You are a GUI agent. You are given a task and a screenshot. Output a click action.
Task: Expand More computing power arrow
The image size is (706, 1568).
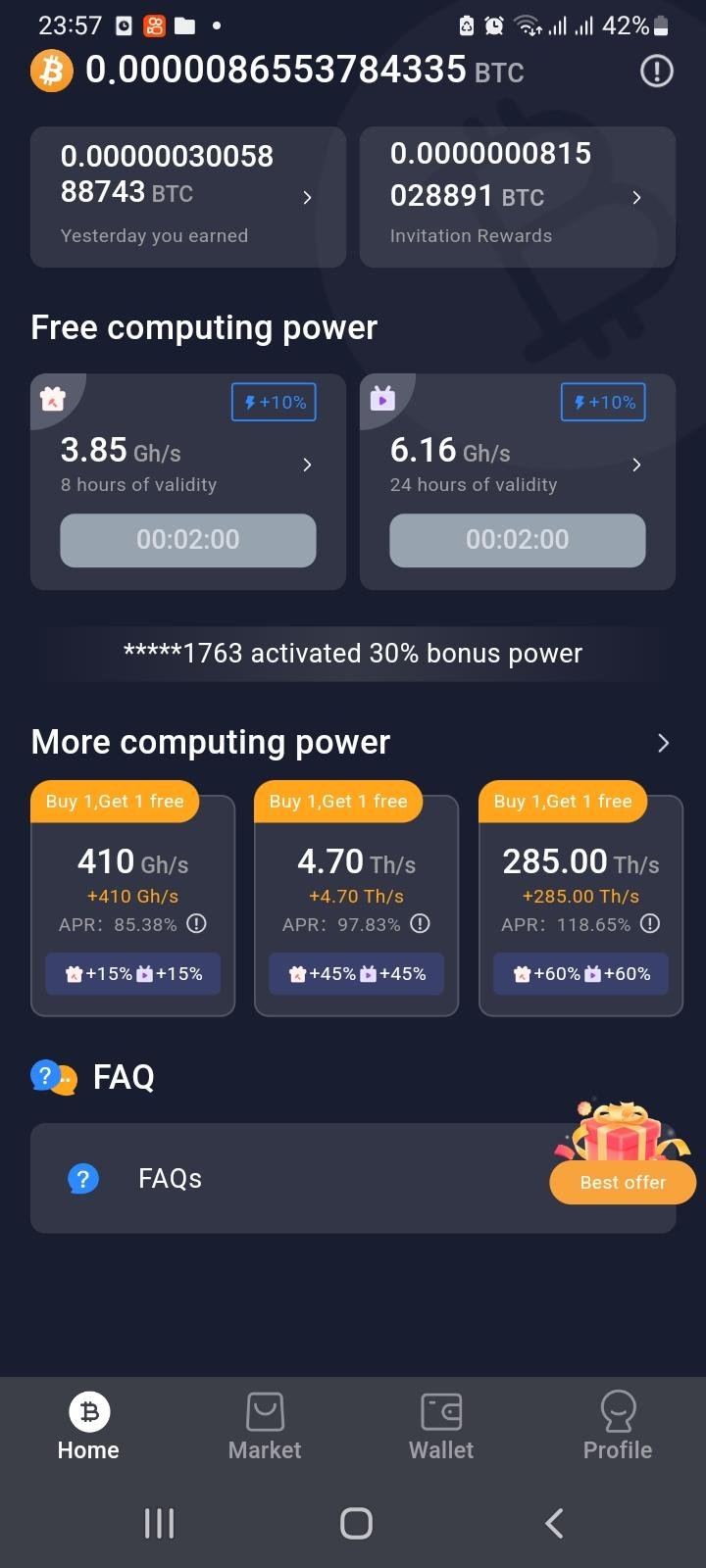(663, 743)
